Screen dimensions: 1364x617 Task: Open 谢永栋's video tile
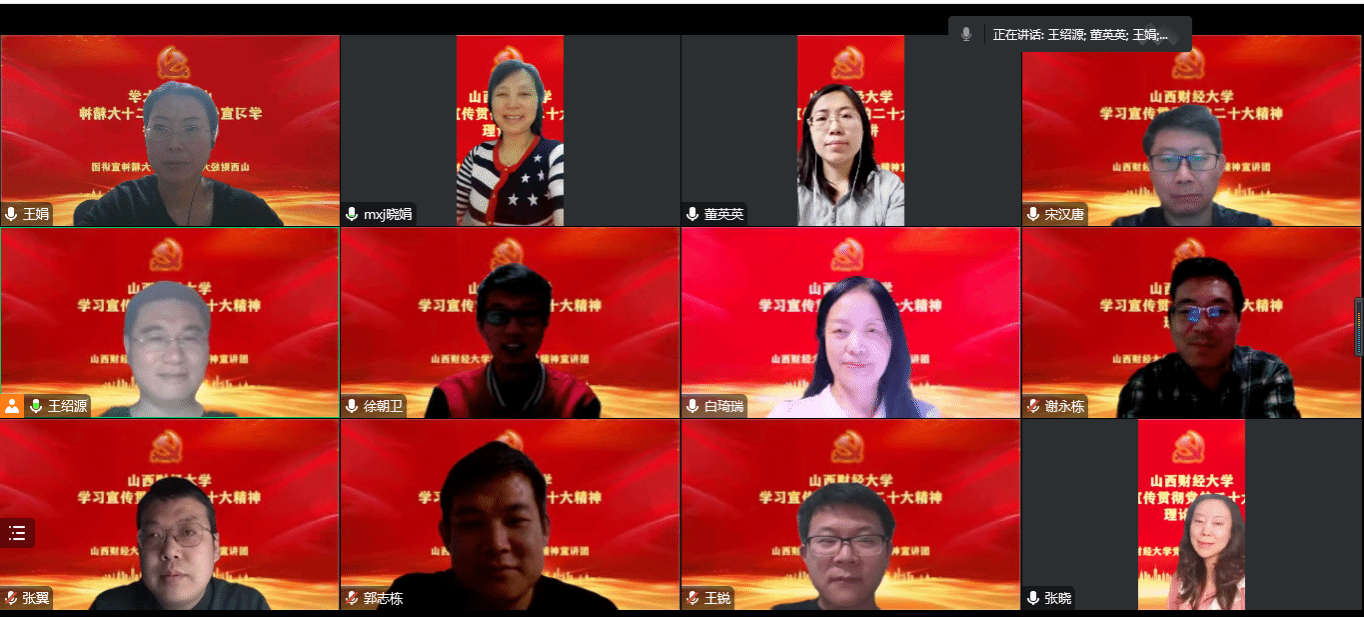[x=1190, y=322]
